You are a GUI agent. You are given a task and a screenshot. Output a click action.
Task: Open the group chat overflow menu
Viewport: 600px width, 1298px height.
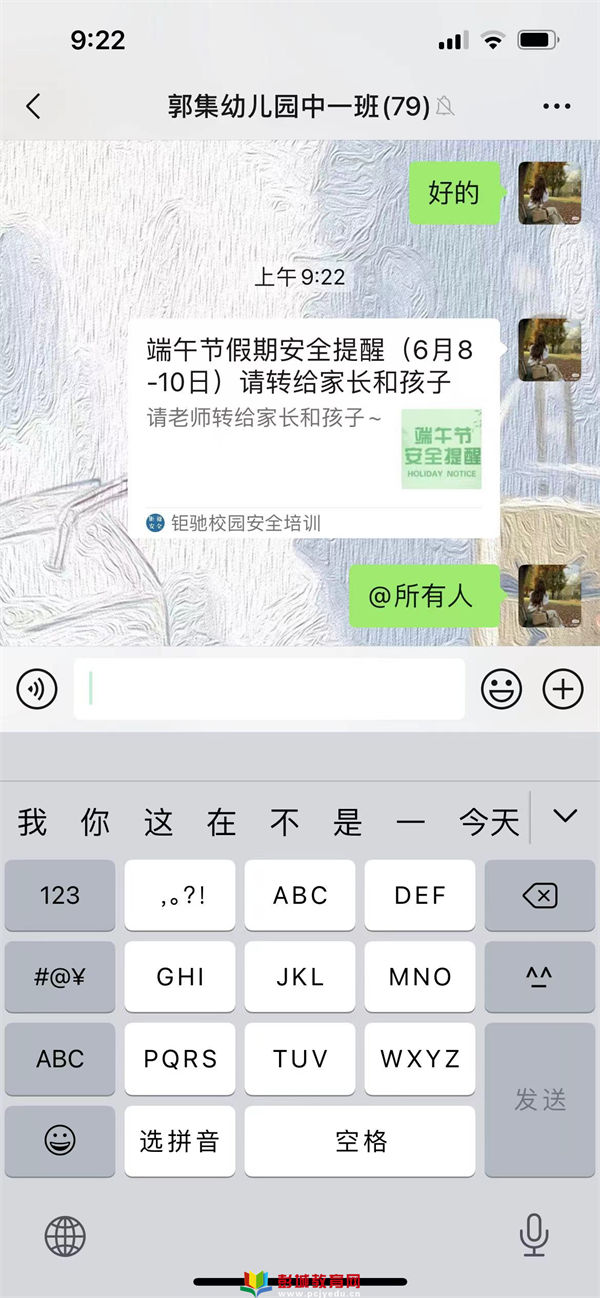coord(556,106)
